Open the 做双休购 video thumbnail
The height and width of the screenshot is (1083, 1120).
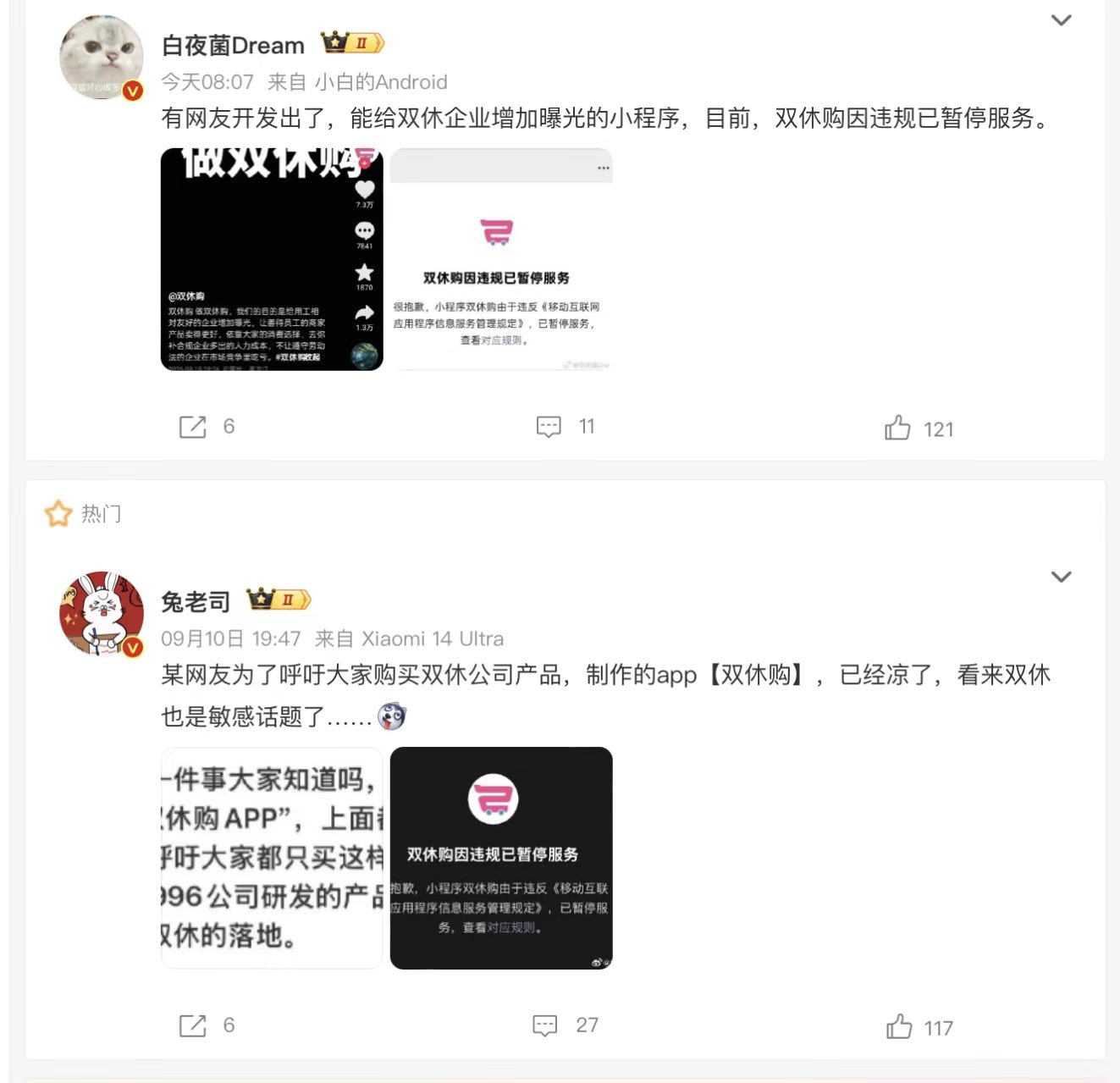click(x=272, y=259)
